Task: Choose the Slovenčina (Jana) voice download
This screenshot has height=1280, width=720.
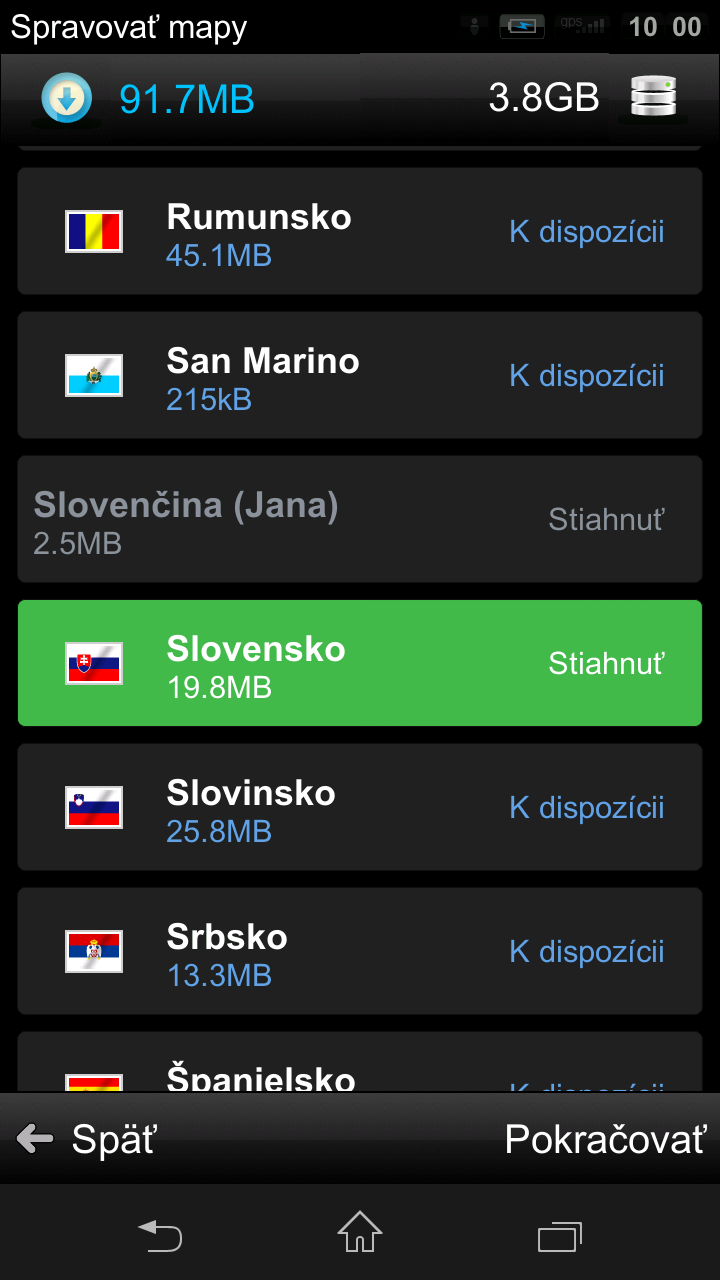Action: click(360, 519)
